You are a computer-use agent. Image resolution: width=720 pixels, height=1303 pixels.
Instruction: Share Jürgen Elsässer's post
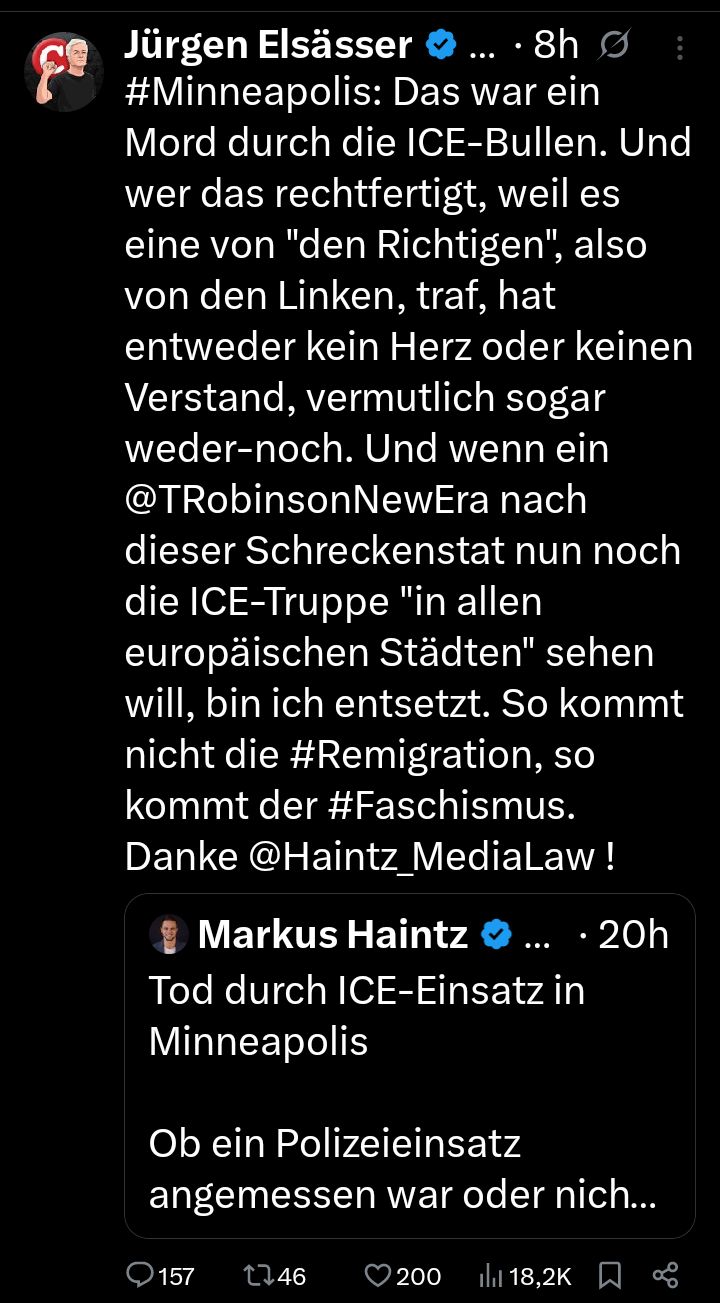(665, 1275)
